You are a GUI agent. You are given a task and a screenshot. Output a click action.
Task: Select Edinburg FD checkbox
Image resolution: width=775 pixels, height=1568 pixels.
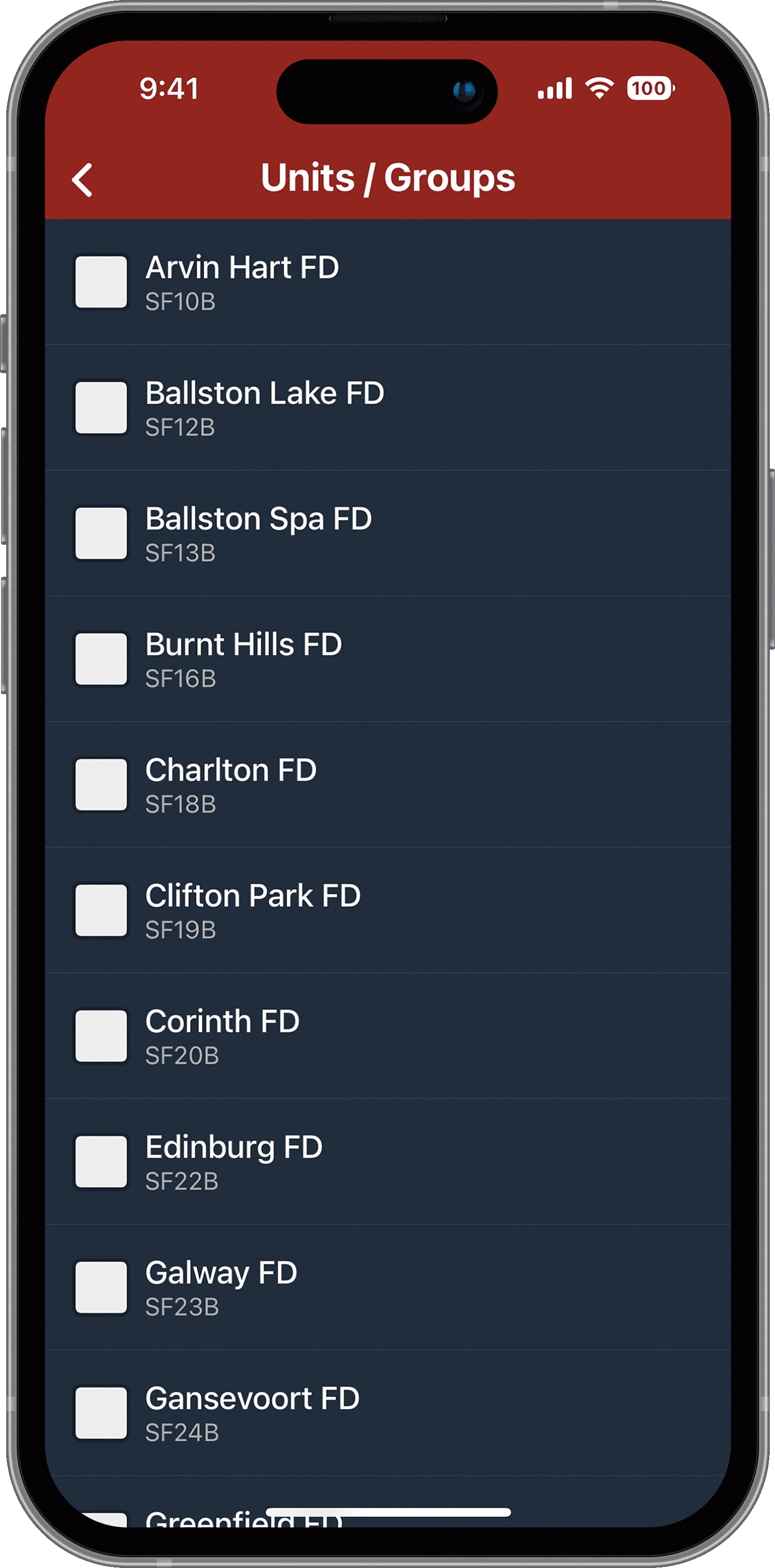pos(101,1161)
